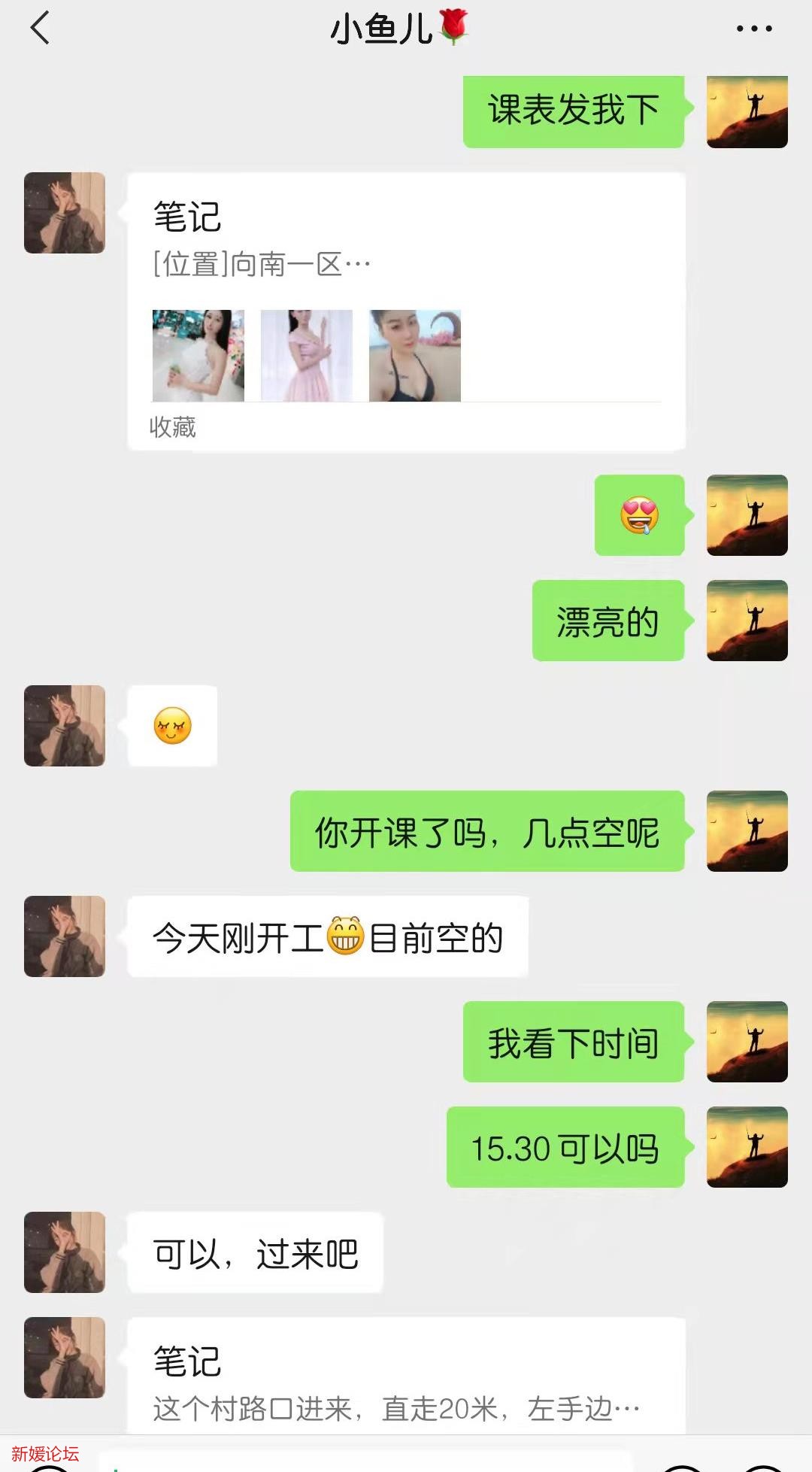Viewport: 812px width, 1472px height.
Task: Open the 收藏 favorites label on the note
Action: [173, 426]
